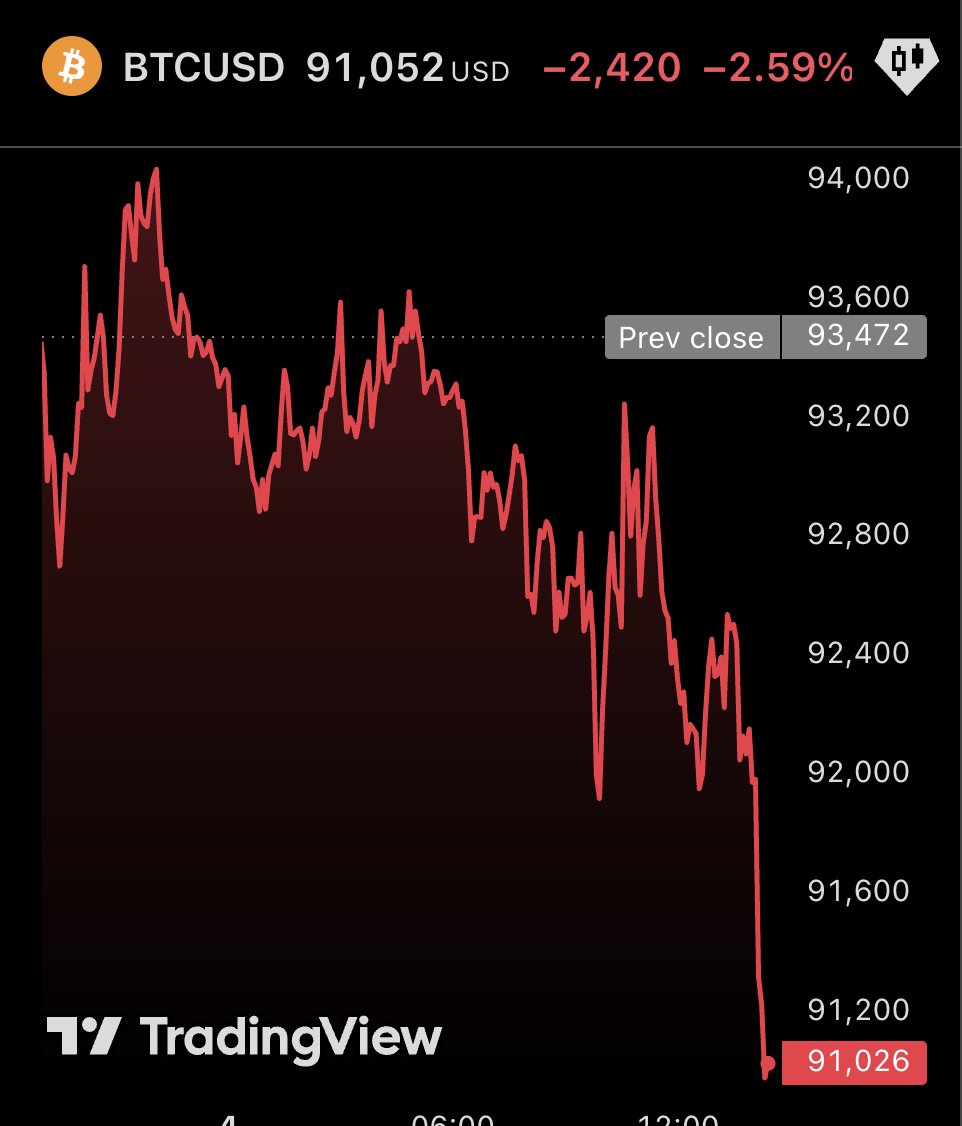
Task: Open the BTCUSD symbol page
Action: [203, 69]
